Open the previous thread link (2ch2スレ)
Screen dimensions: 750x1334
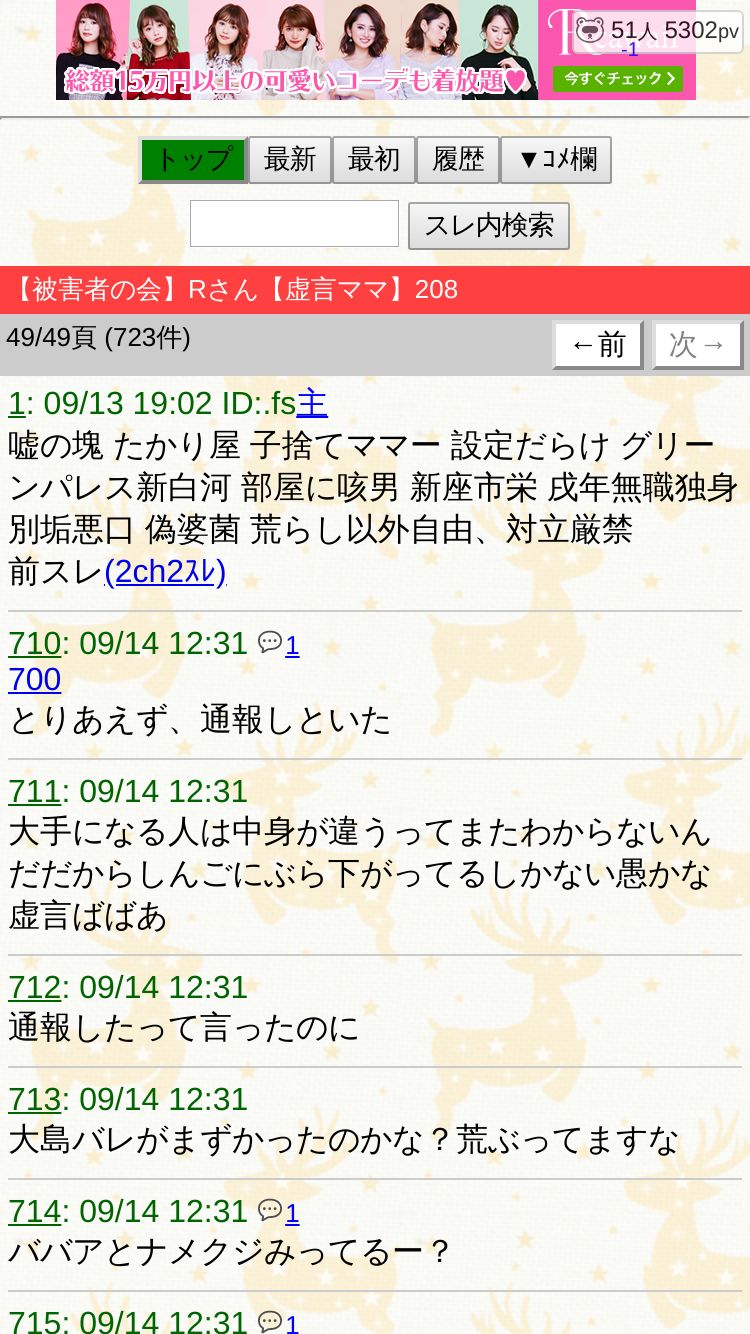coord(165,571)
